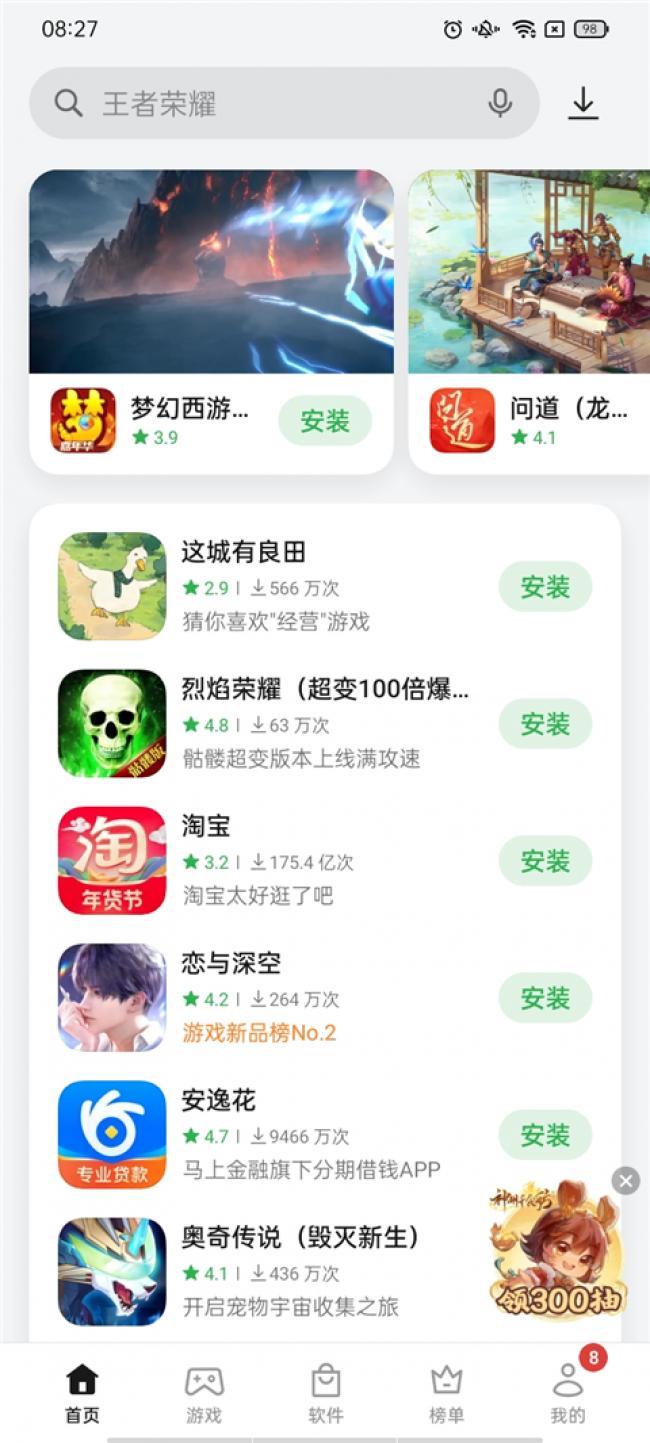Open the 恋与深空 app page
Image resolution: width=650 pixels, height=1443 pixels.
tap(300, 997)
